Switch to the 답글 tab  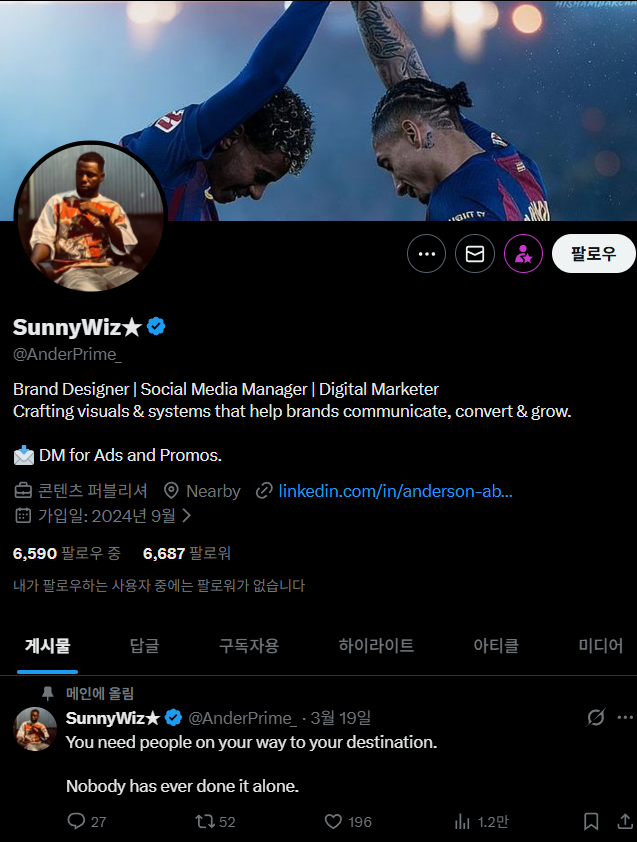click(x=144, y=646)
